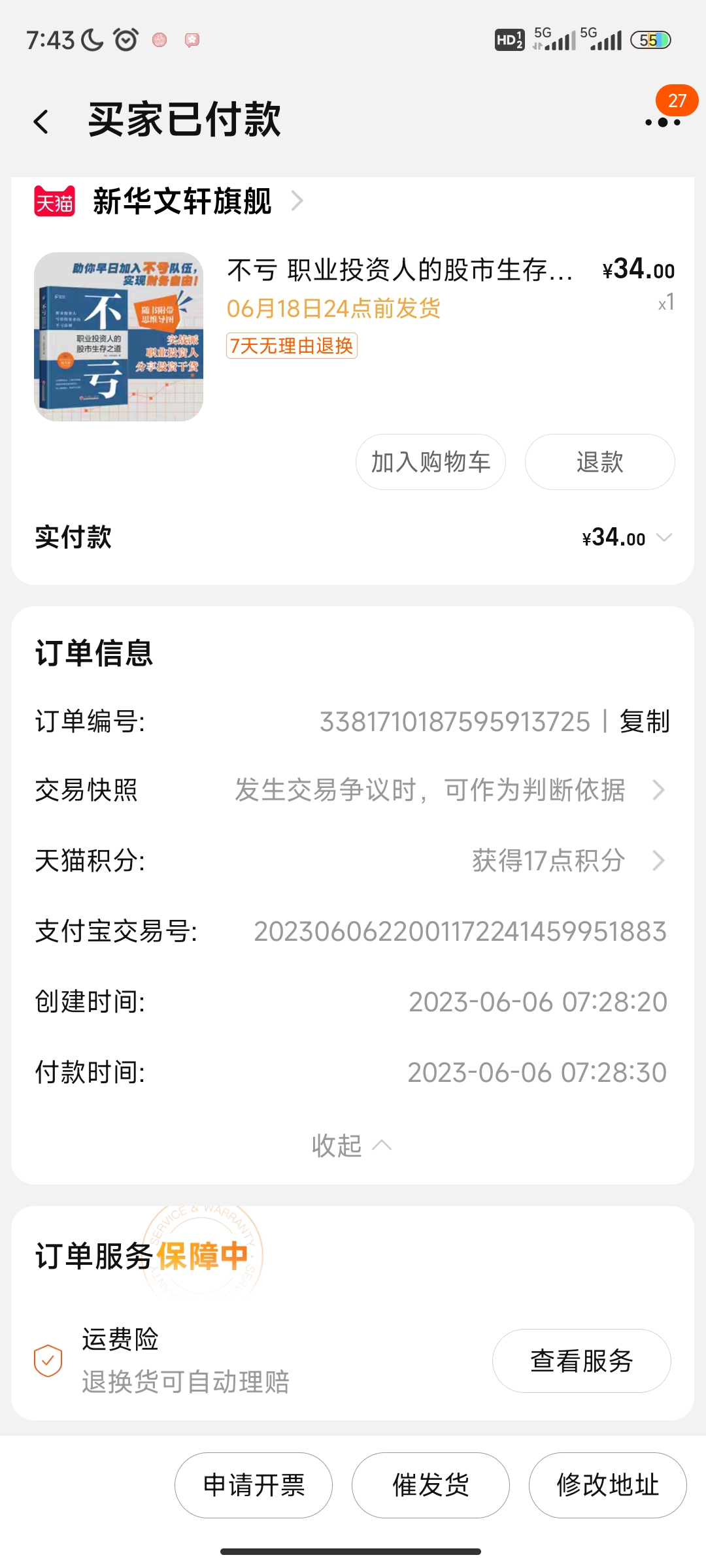706x1568 pixels.
Task: Tap 加入购物车 to add book to cart
Action: coord(430,462)
